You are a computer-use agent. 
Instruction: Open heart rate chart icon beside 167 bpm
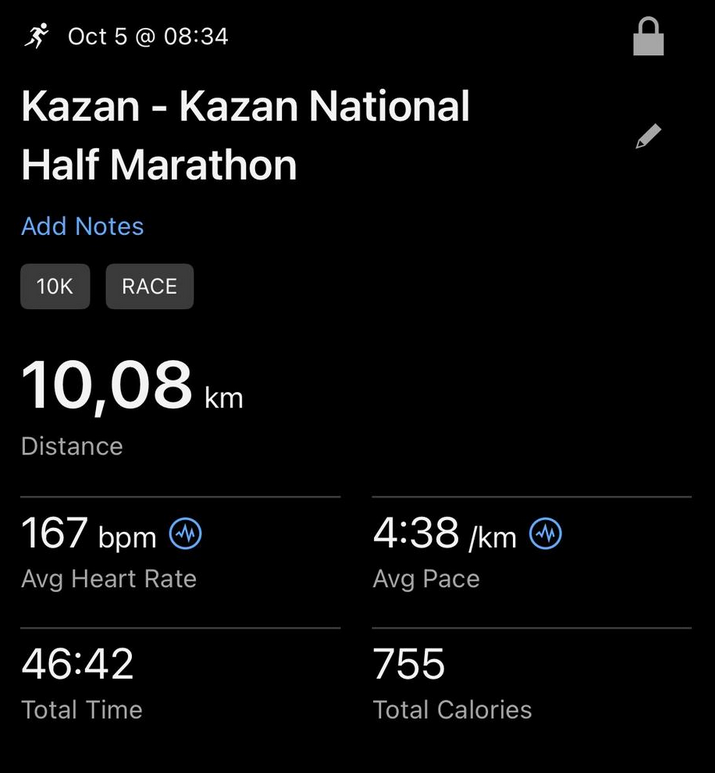[185, 535]
